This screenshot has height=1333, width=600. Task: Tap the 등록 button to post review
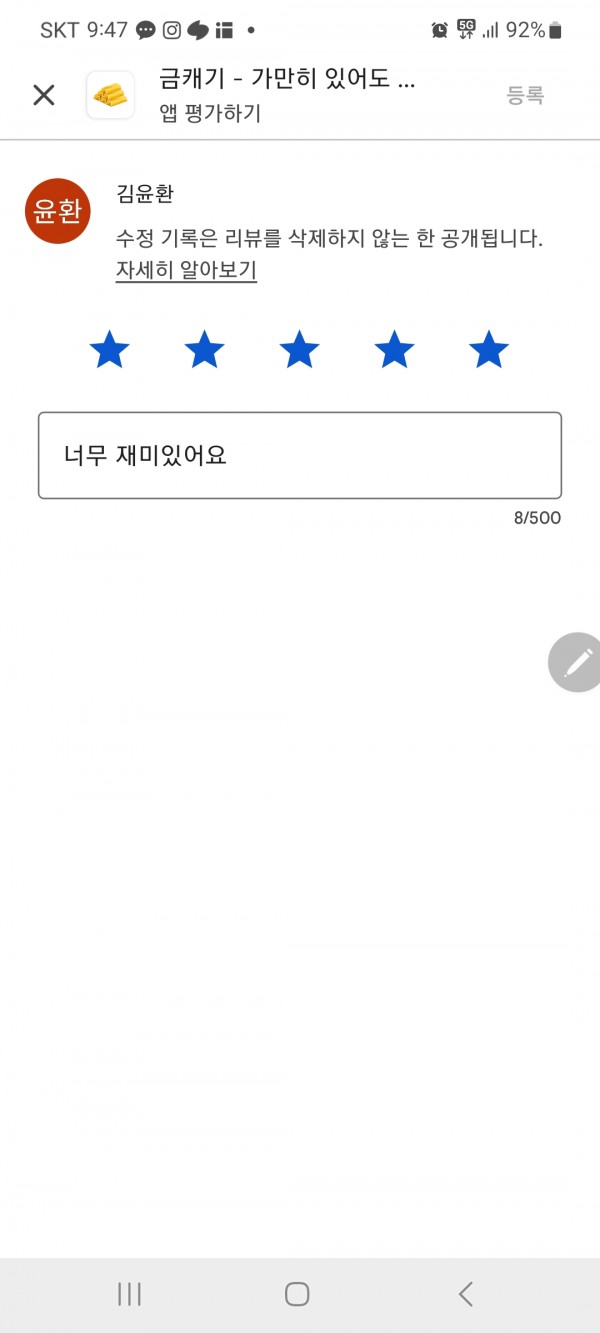point(525,95)
